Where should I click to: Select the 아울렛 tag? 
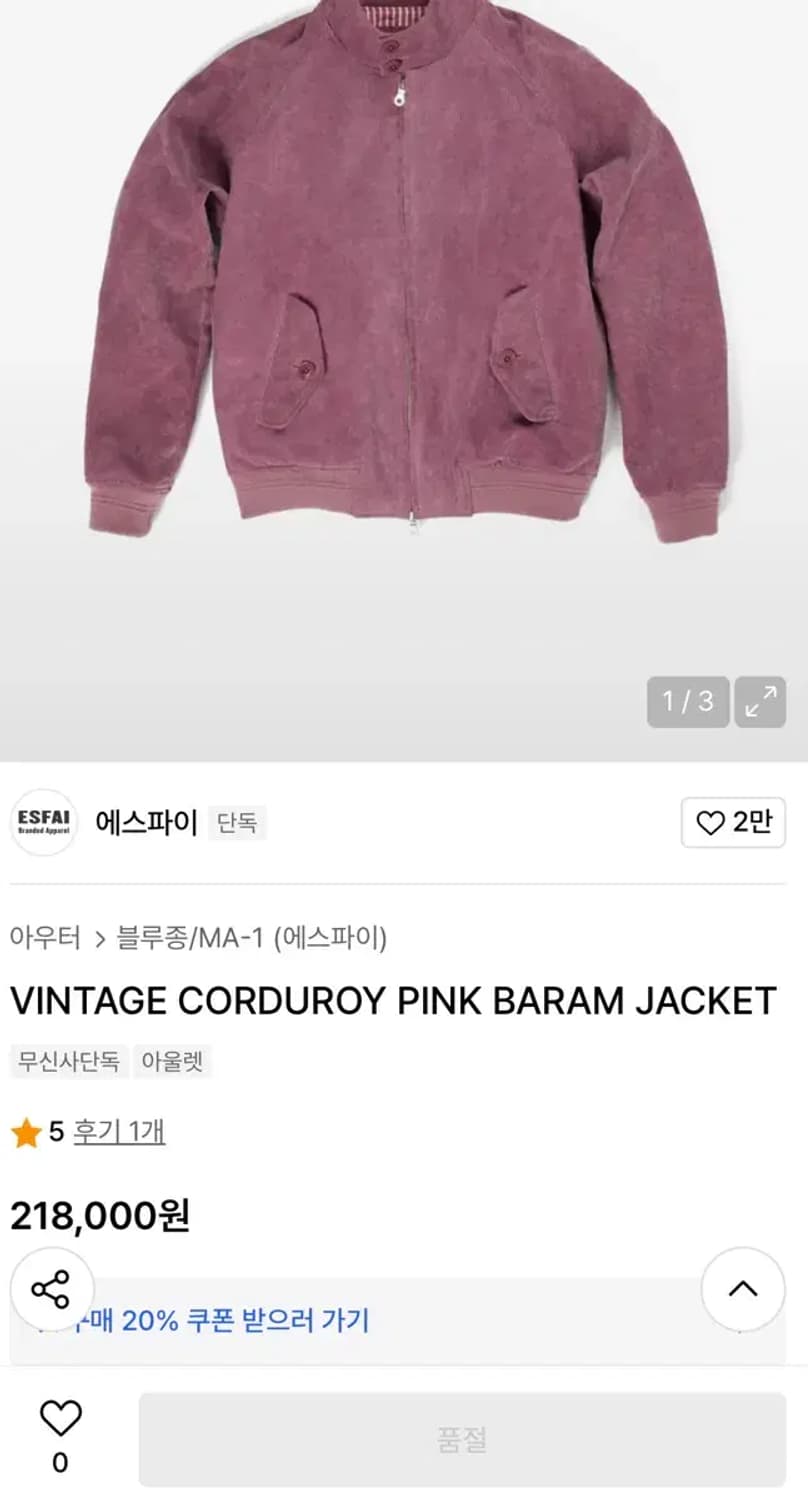click(x=173, y=1062)
